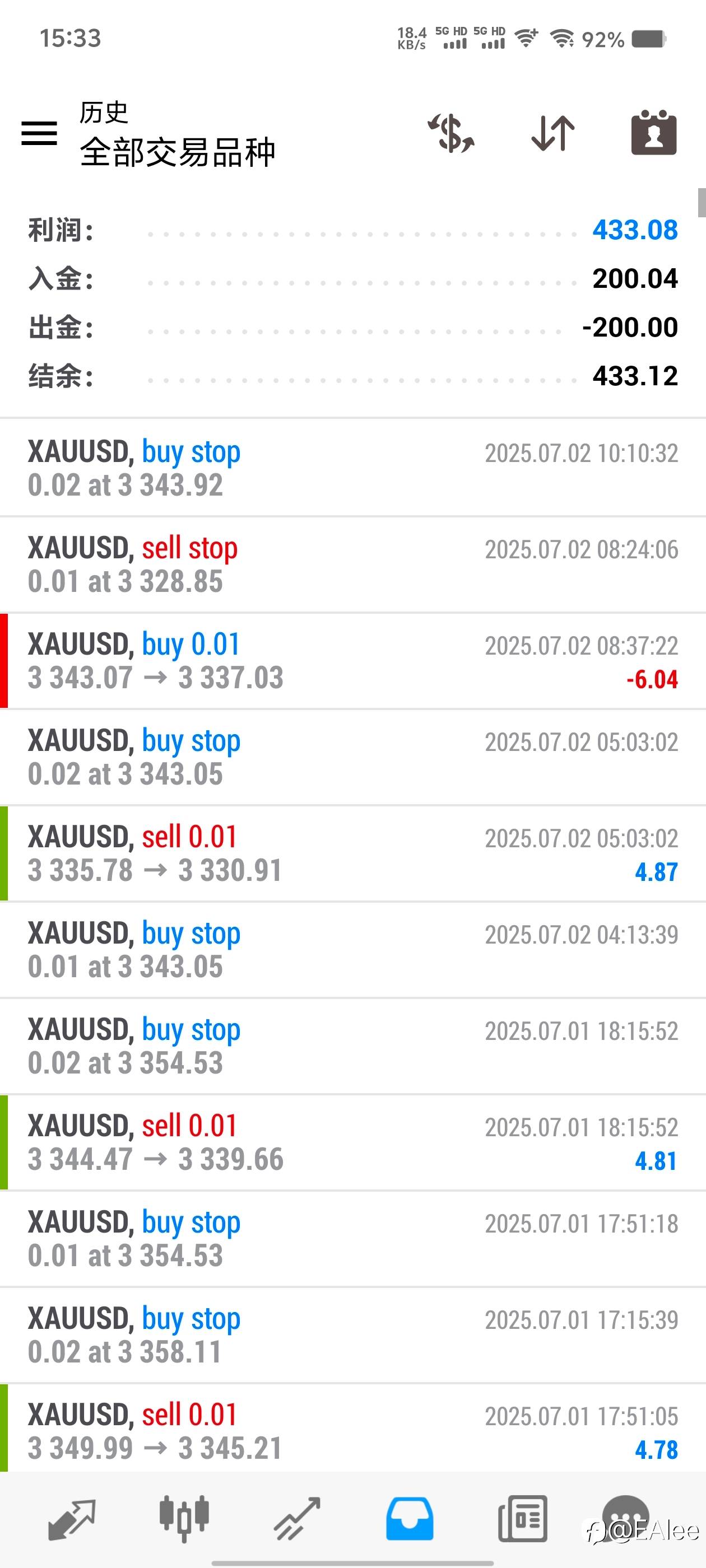Screen dimensions: 706x1568
Task: Expand the sell trade with 4.81 profit
Action: pyautogui.click(x=352, y=1142)
